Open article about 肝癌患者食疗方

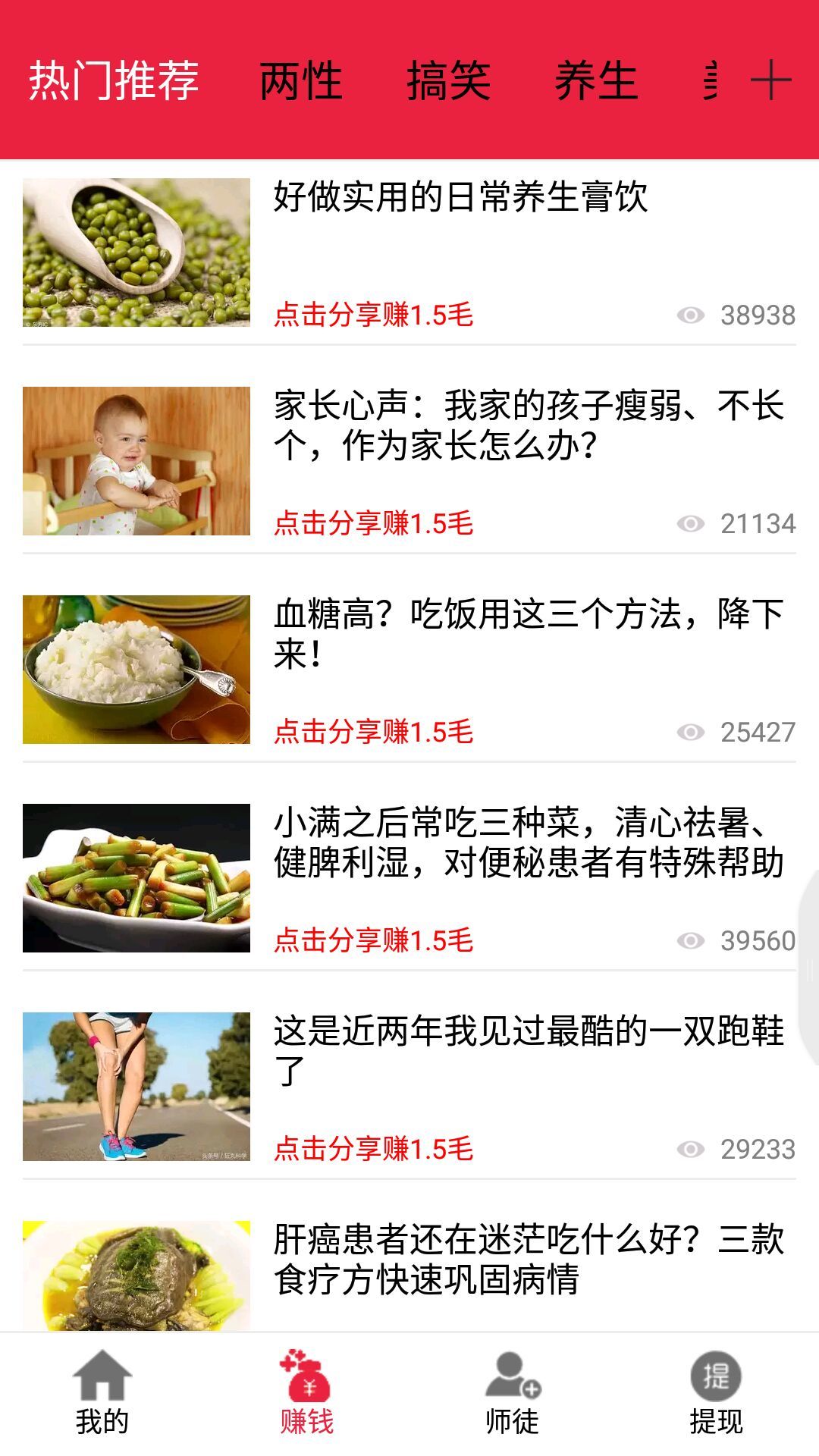tap(528, 1260)
